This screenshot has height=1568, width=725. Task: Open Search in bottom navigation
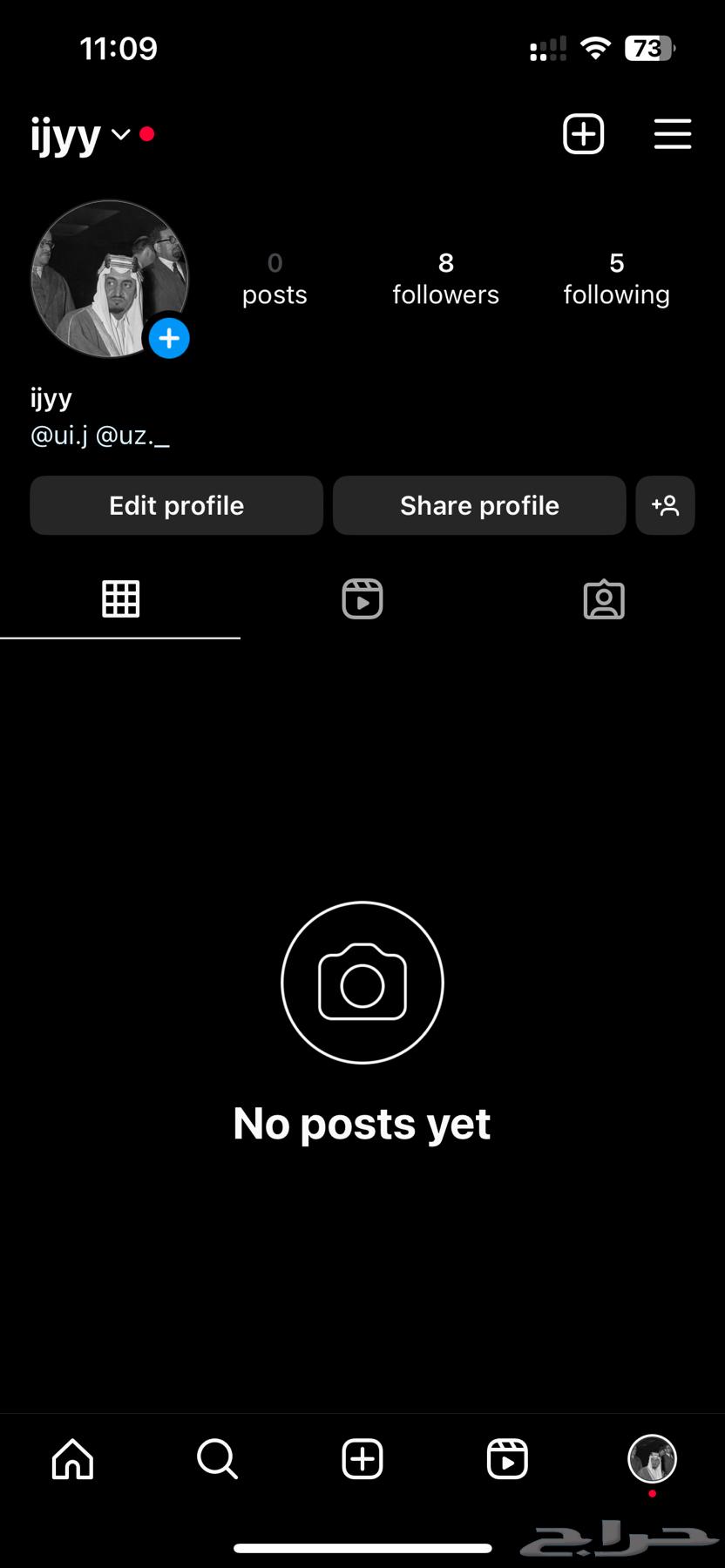click(217, 1459)
